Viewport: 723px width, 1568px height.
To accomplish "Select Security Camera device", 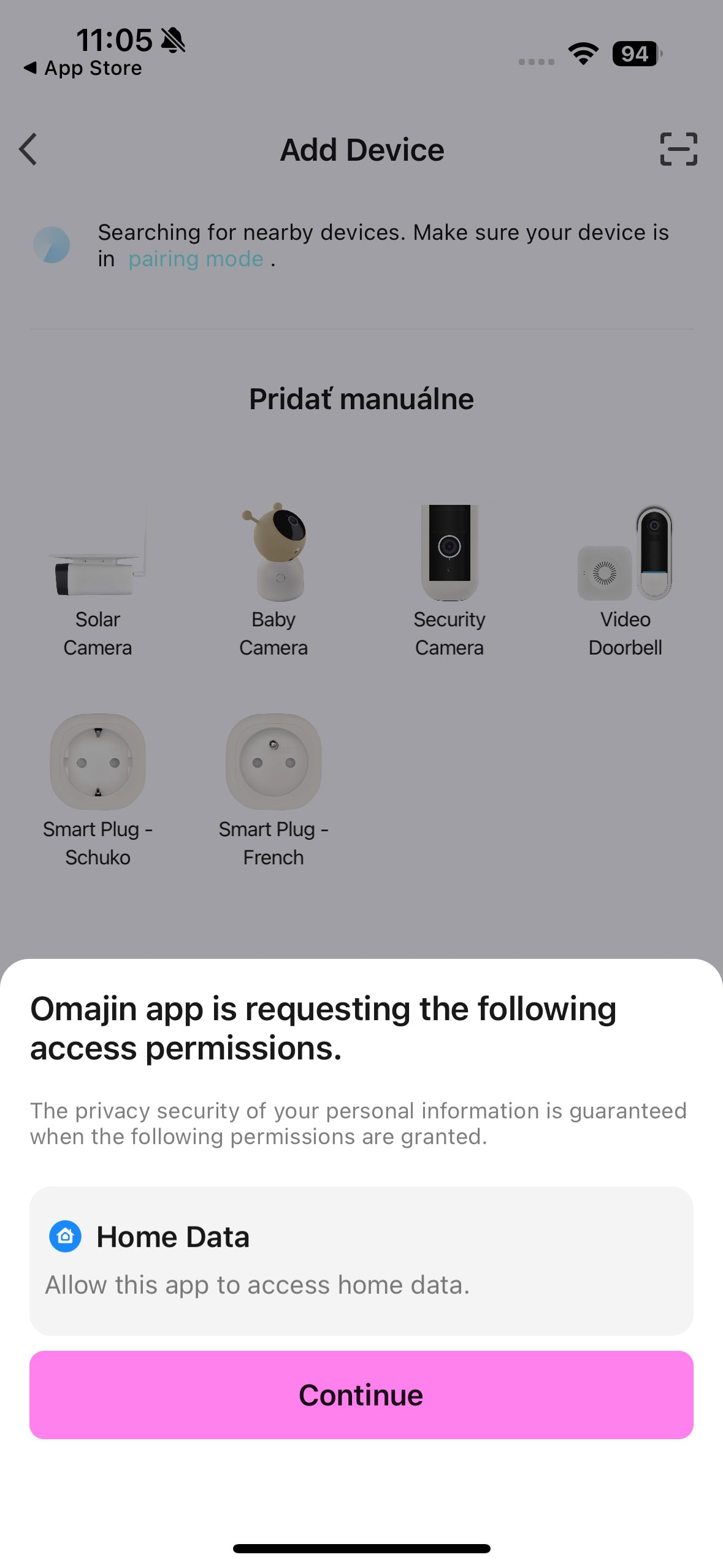I will tap(449, 581).
